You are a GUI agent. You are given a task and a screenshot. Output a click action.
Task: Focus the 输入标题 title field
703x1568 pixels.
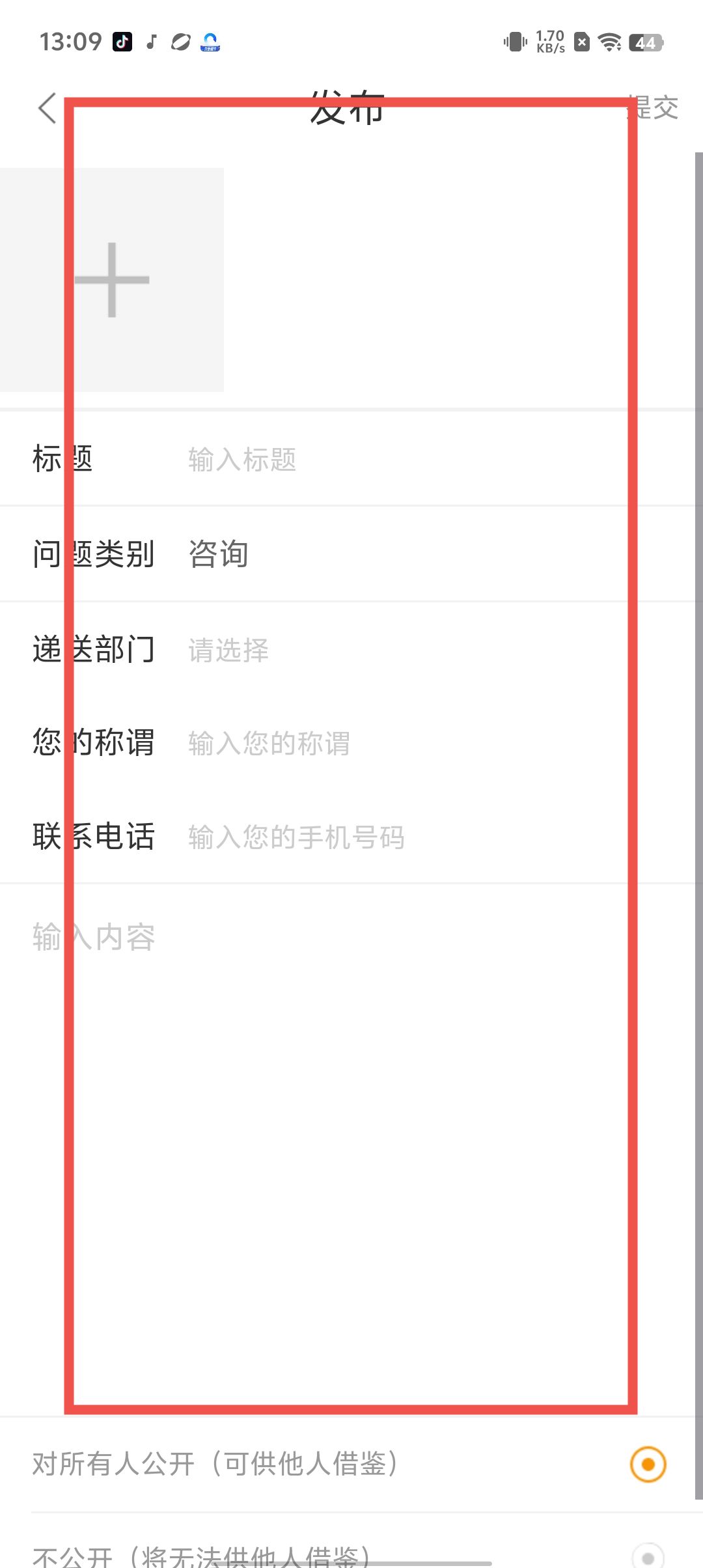(x=391, y=460)
